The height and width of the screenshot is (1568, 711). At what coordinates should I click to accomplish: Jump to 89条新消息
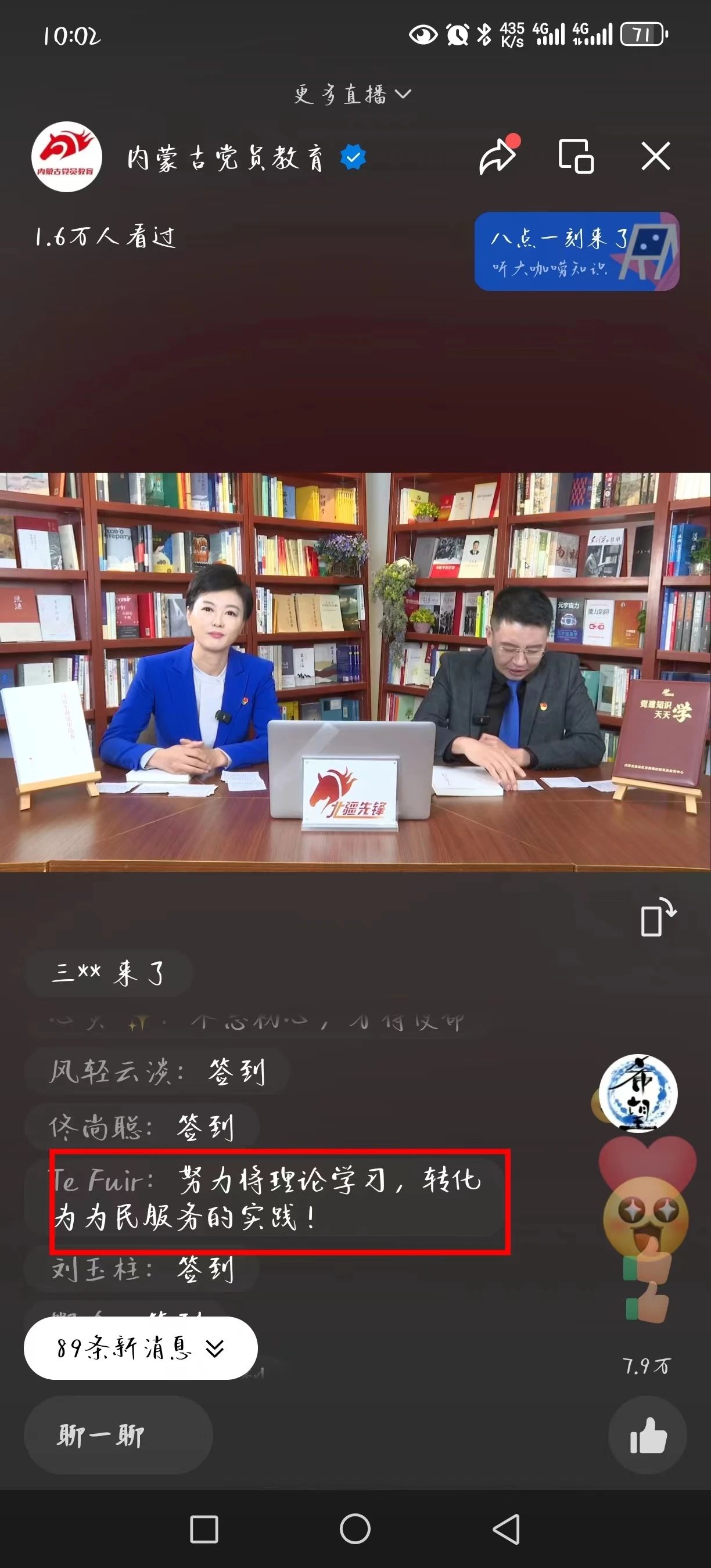point(141,1348)
